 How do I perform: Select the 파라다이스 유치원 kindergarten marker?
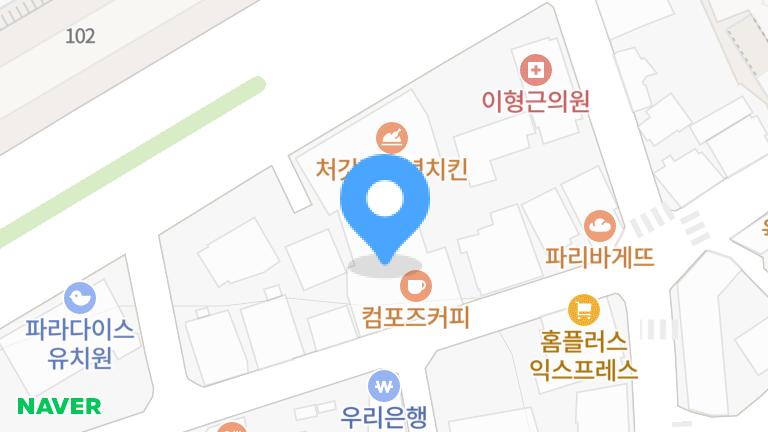80,298
